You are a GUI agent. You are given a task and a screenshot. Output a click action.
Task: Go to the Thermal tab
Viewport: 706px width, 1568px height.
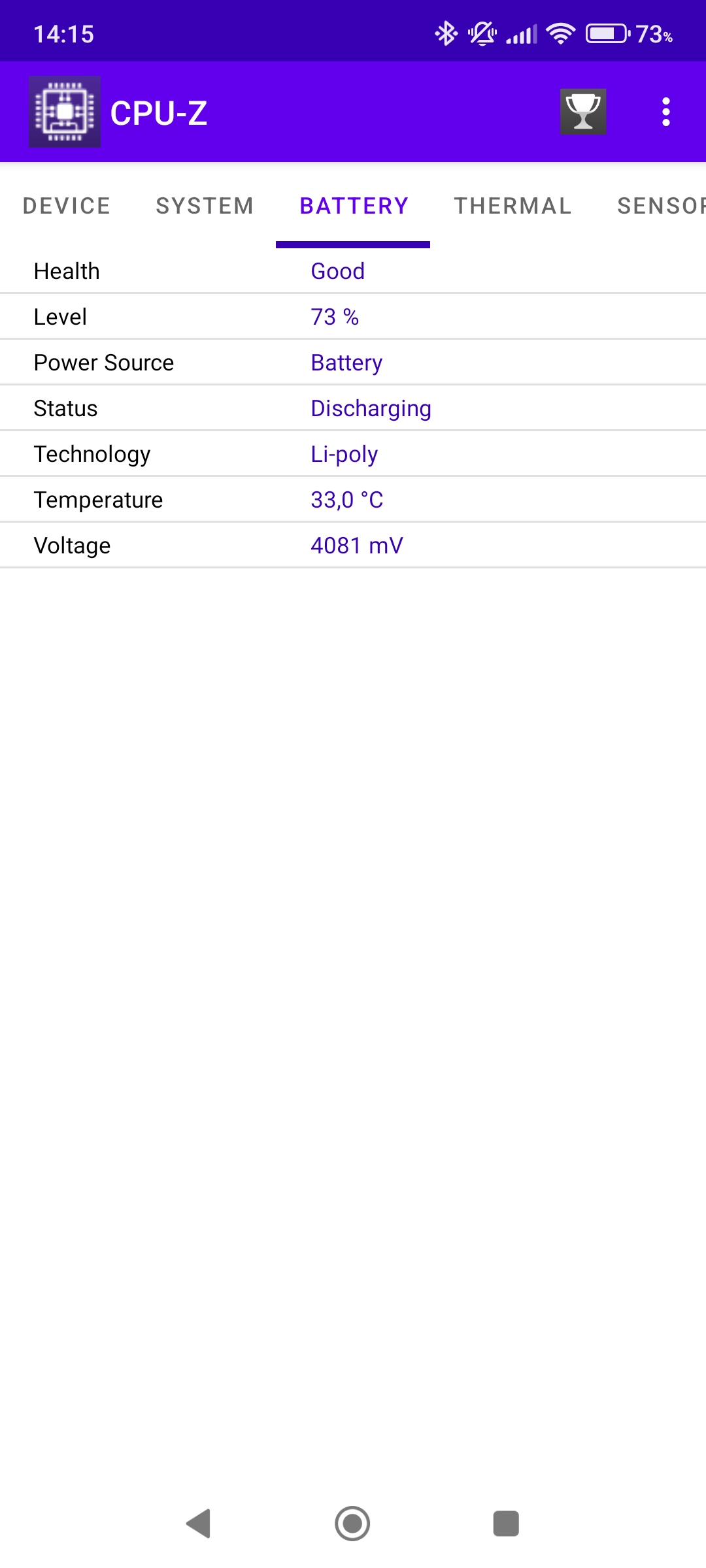(513, 206)
